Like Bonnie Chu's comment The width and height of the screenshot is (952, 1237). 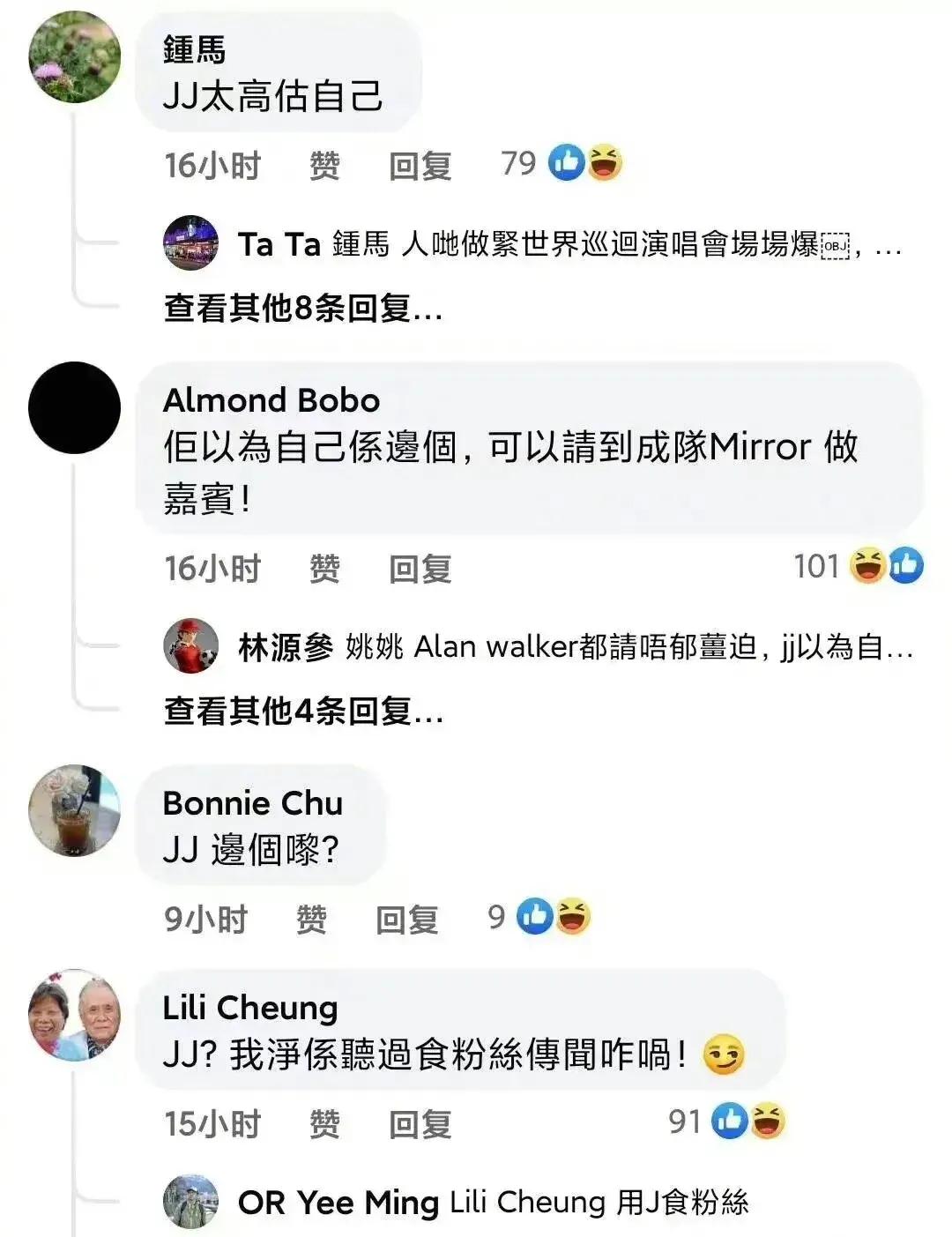[x=310, y=920]
